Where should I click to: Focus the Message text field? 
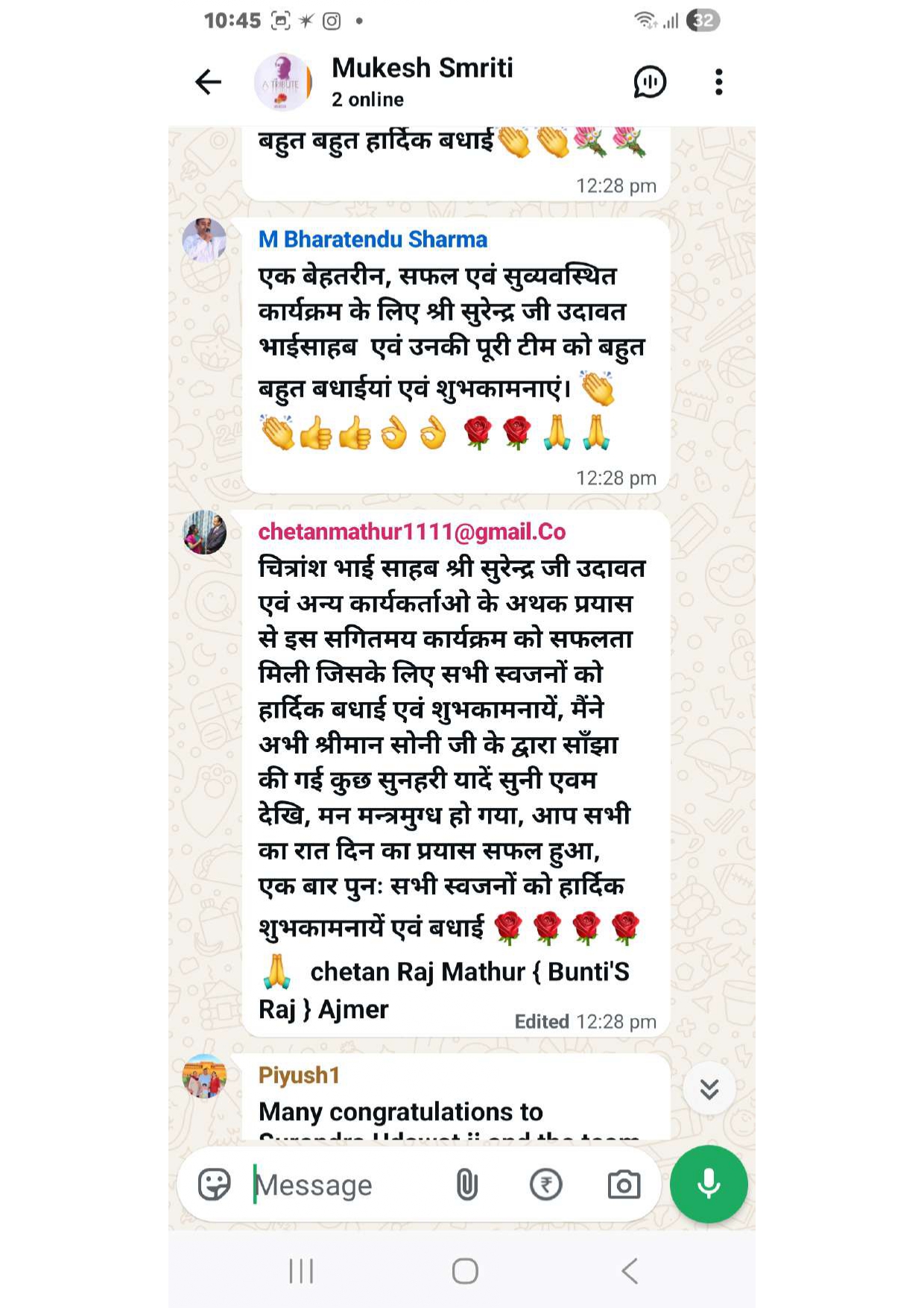pos(343,1185)
